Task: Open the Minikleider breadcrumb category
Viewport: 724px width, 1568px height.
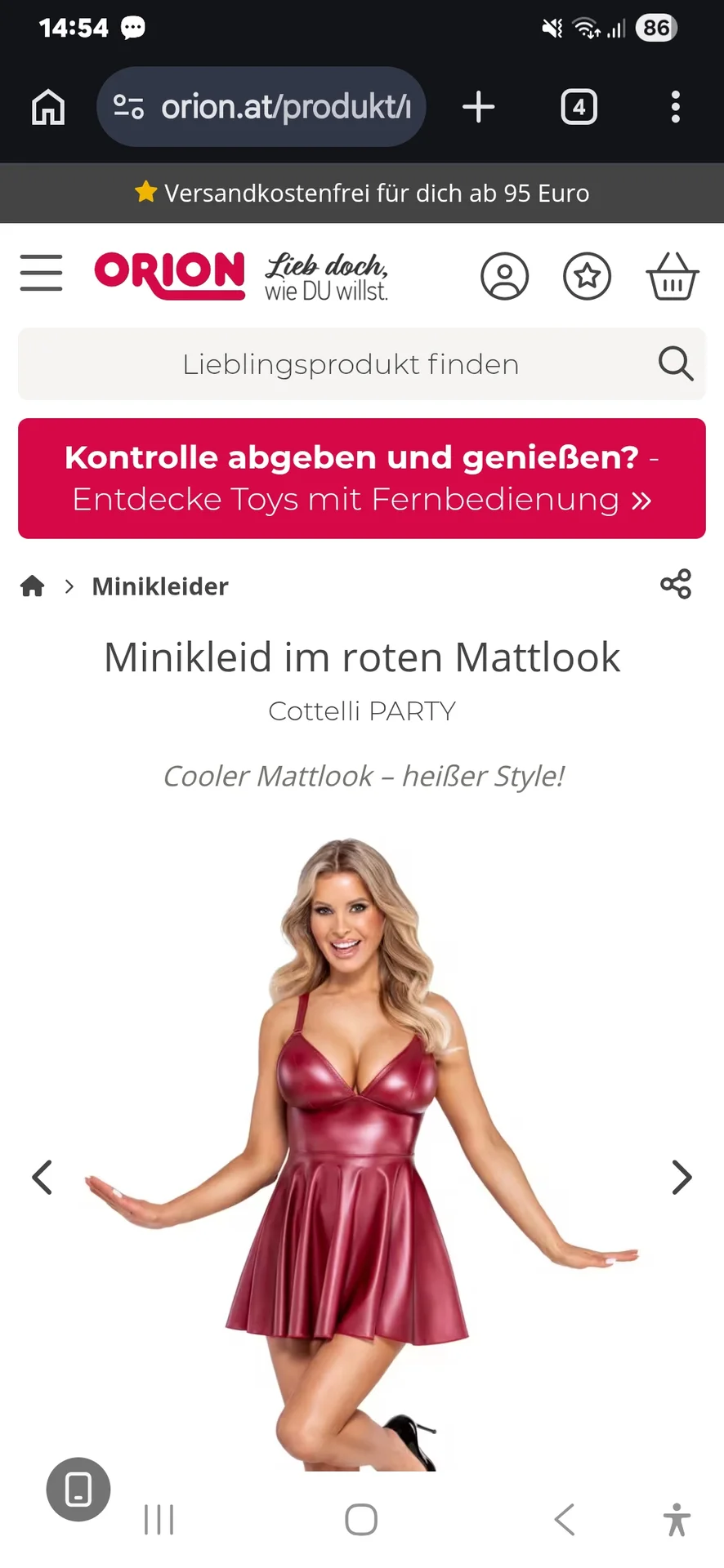Action: (160, 586)
